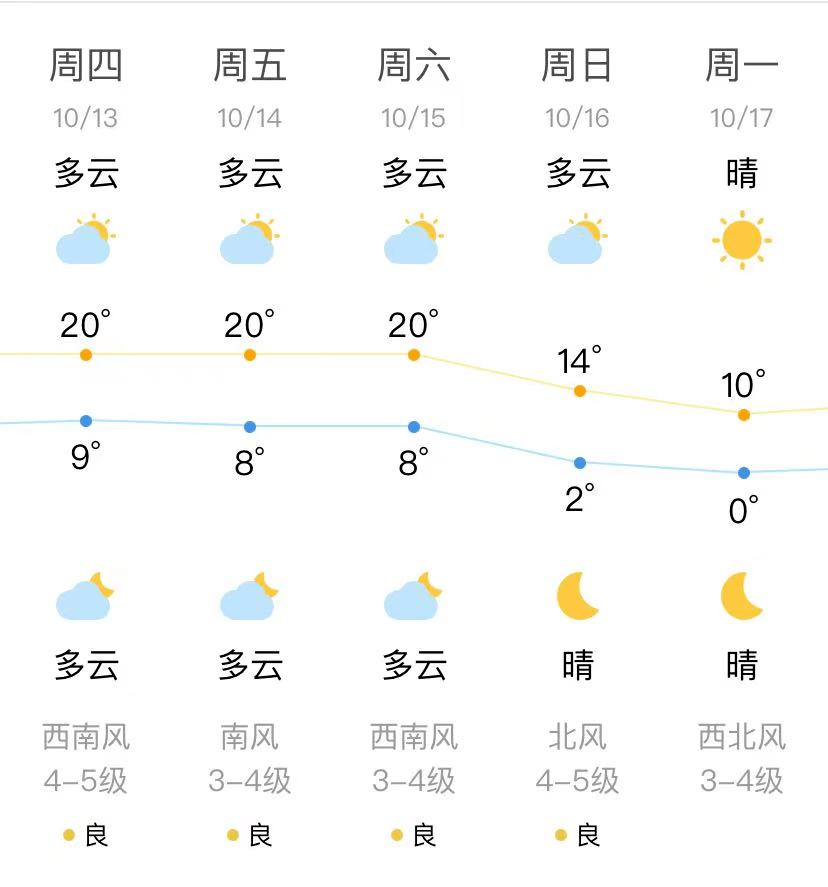Click Friday's daytime cloudy weather icon

249,240
